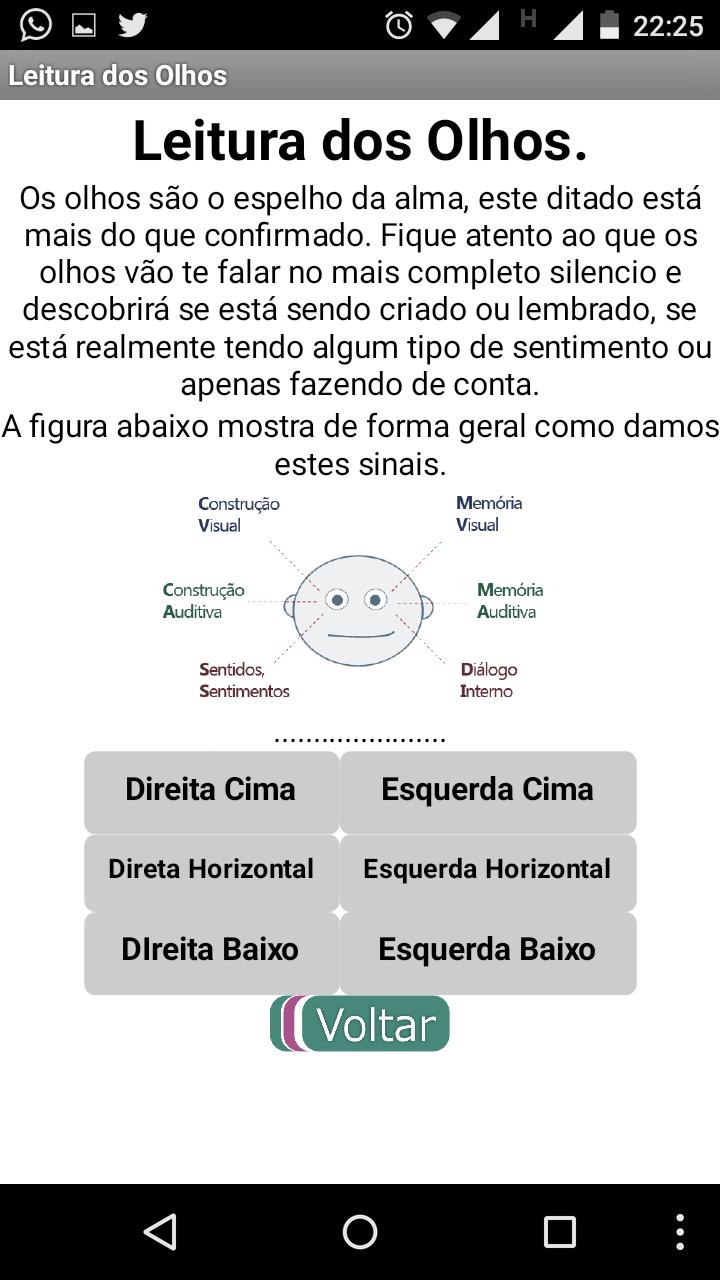The image size is (720, 1280).
Task: Open the screenshot notification icon
Action: (86, 22)
